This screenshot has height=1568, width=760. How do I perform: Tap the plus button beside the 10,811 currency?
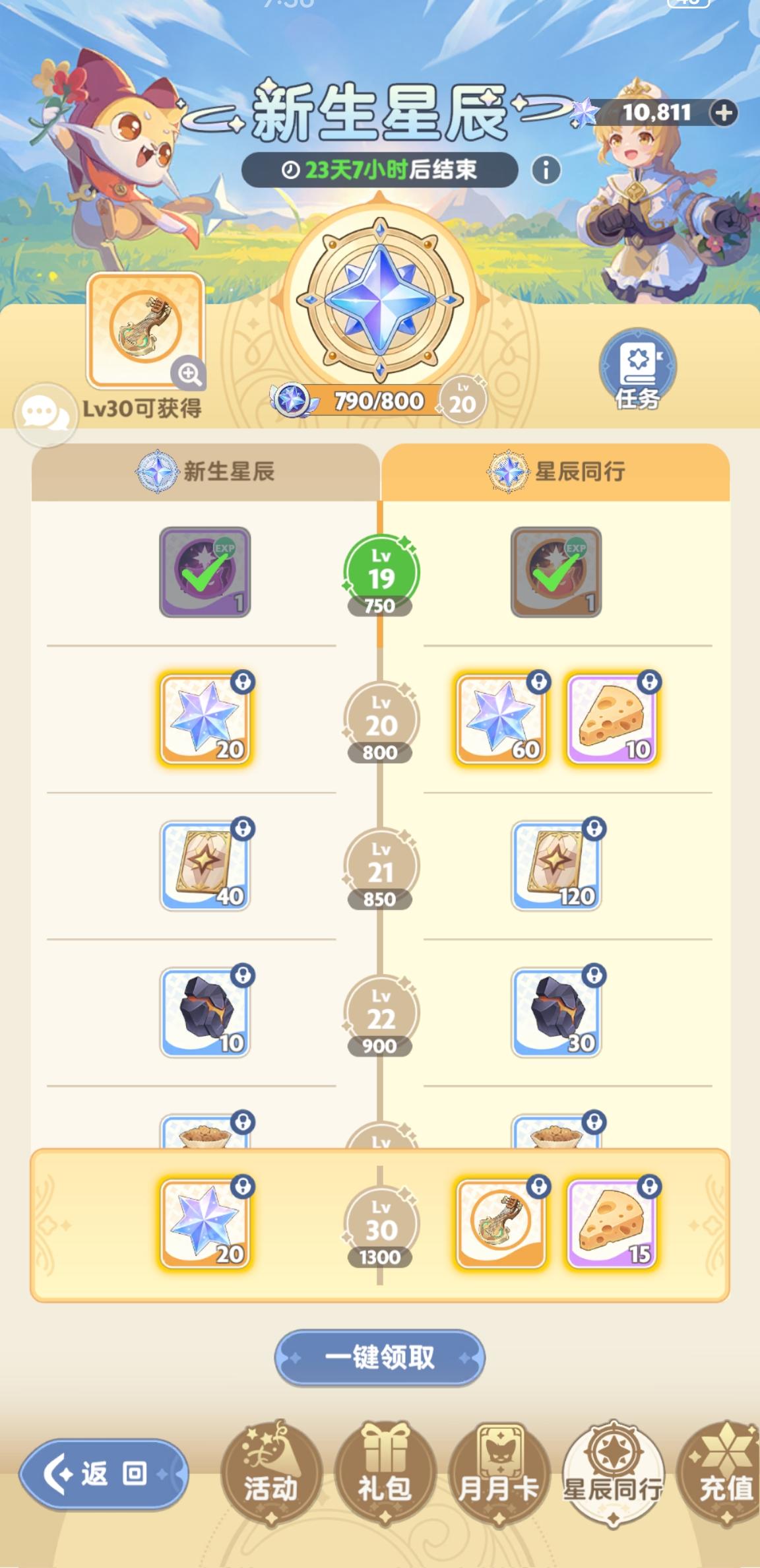click(722, 112)
